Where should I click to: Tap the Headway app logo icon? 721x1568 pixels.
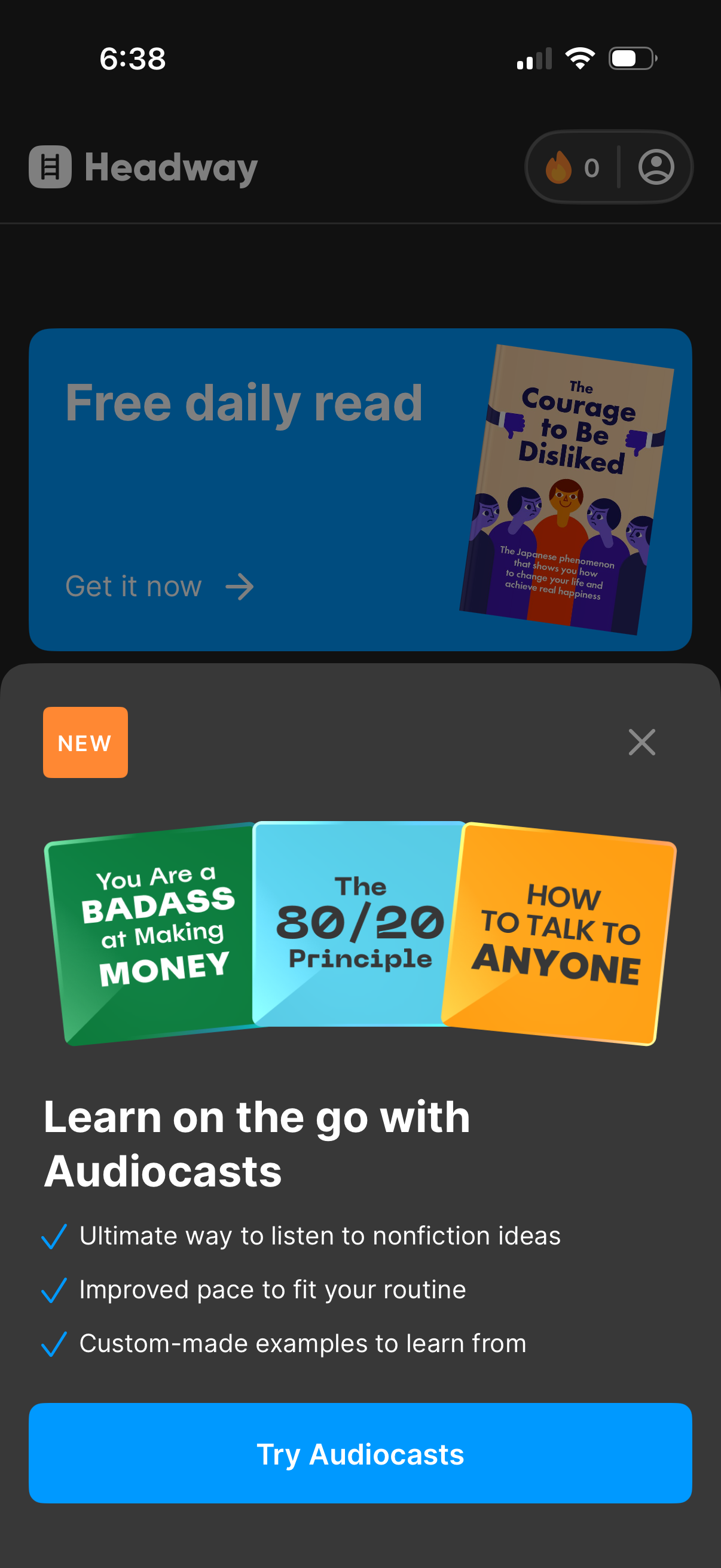50,166
